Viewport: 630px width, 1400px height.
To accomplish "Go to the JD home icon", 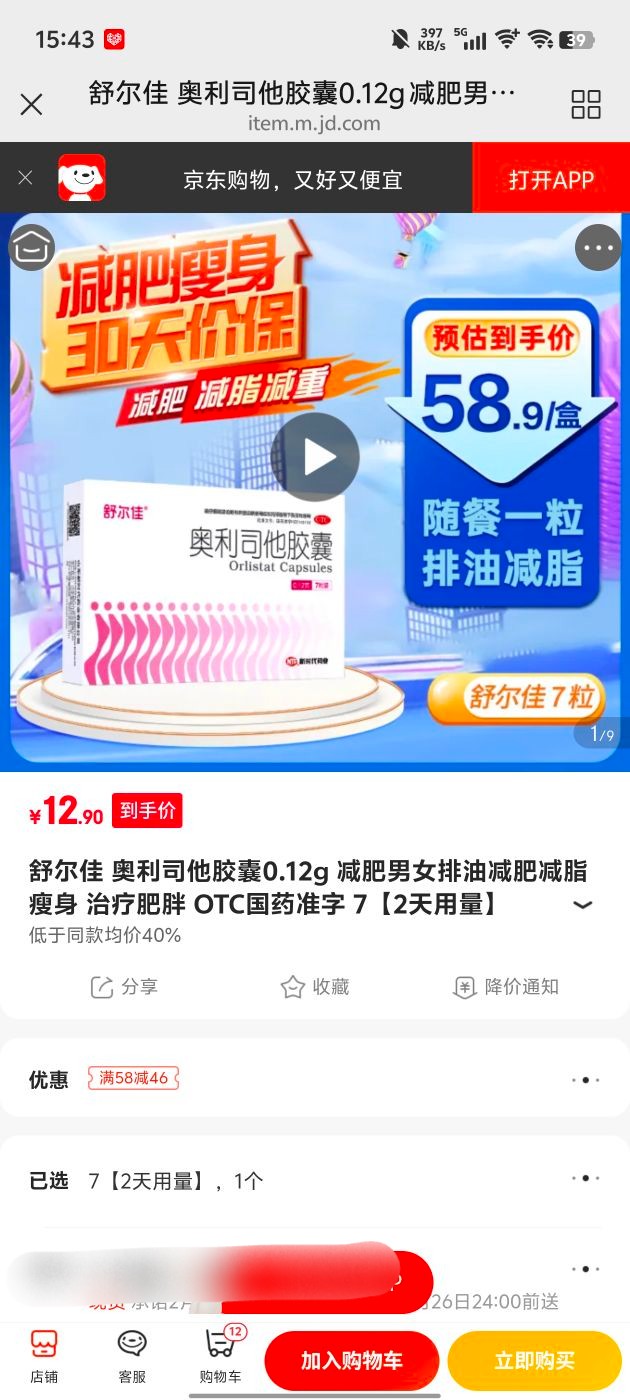I will click(31, 247).
